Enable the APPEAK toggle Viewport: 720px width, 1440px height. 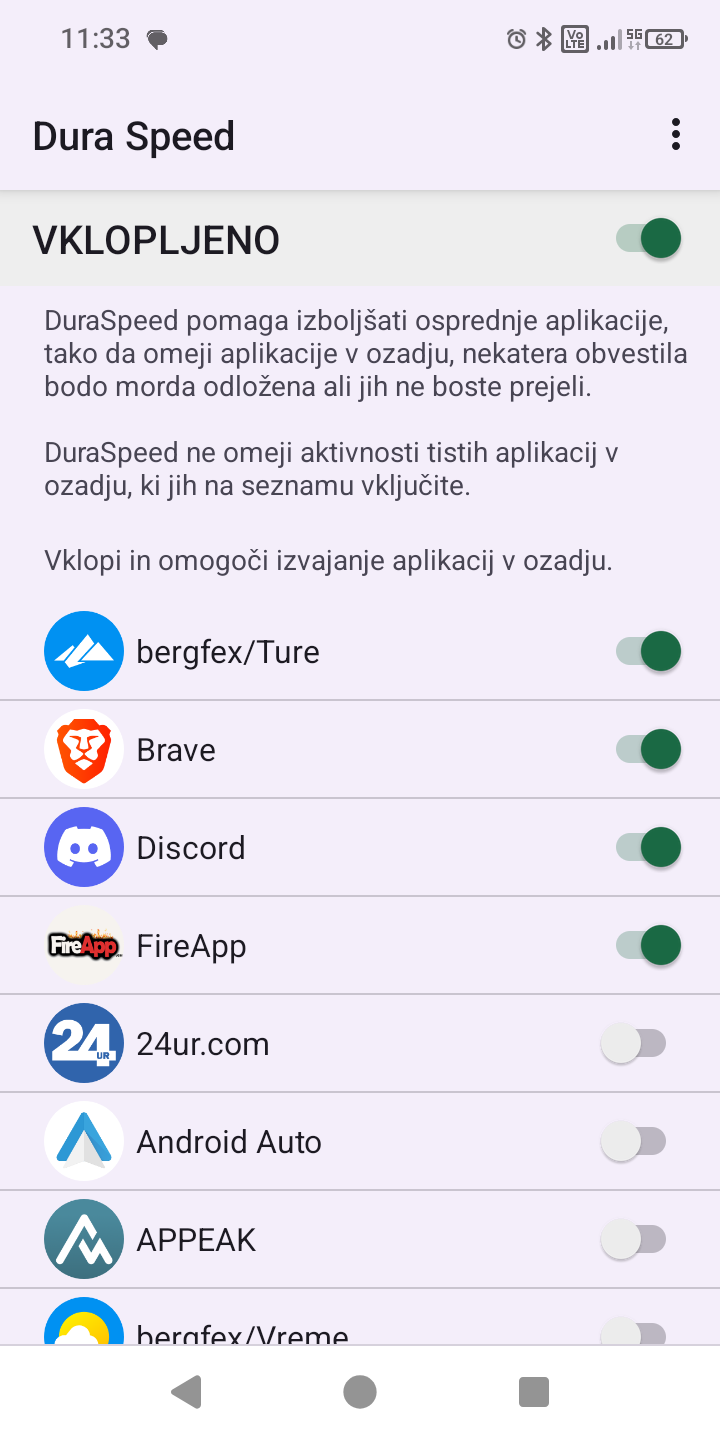coord(634,1240)
